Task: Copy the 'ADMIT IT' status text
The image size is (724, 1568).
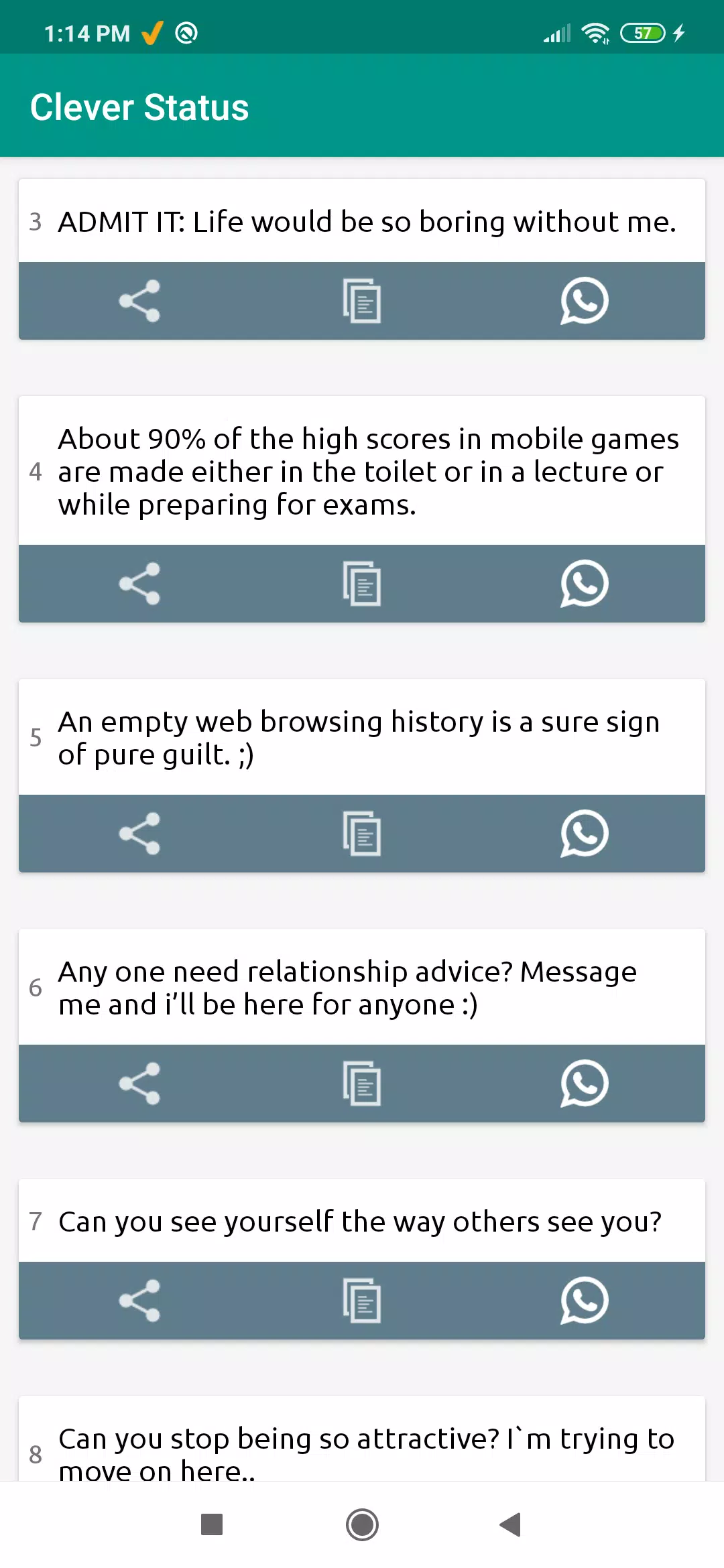Action: pyautogui.click(x=362, y=301)
